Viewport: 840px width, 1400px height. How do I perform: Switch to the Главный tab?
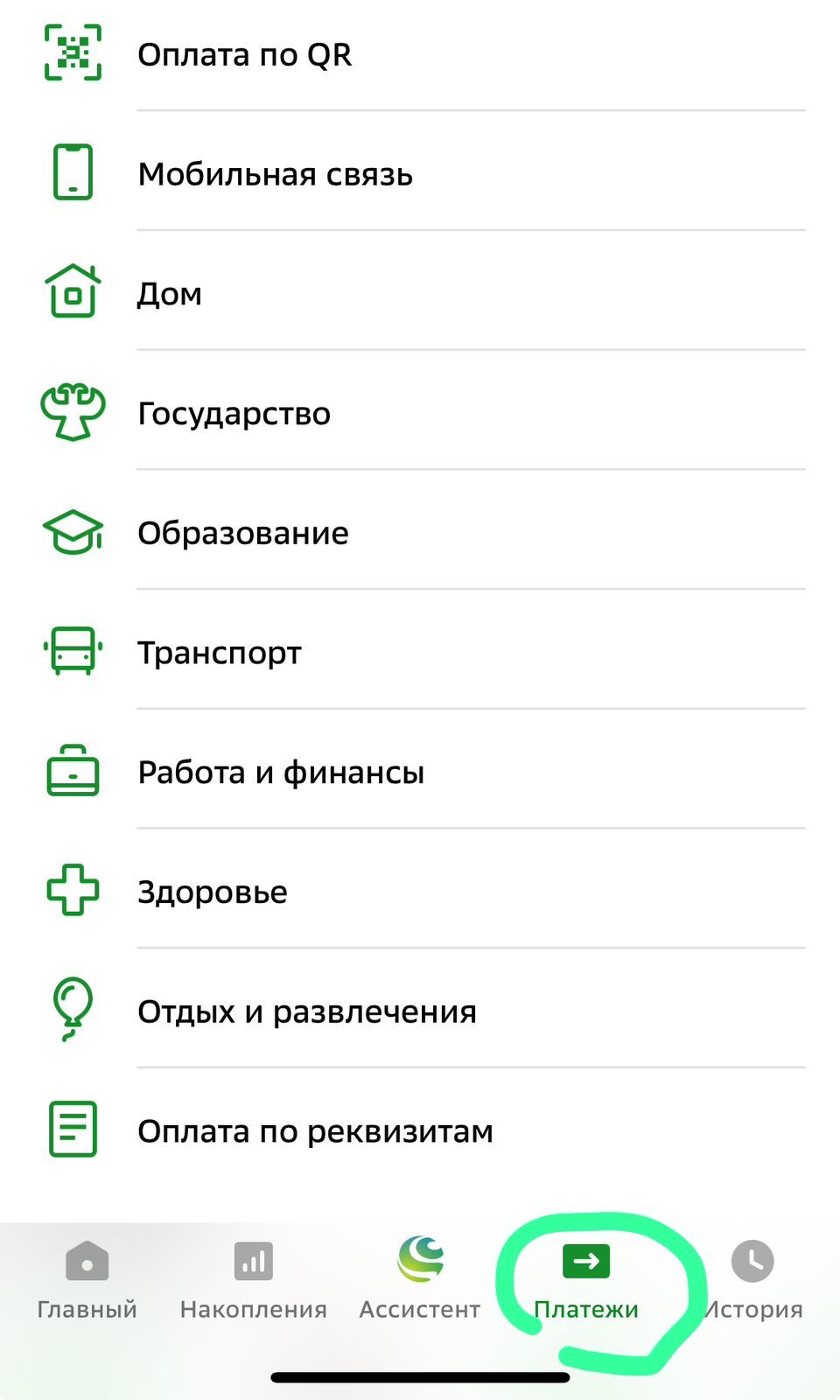click(87, 1280)
